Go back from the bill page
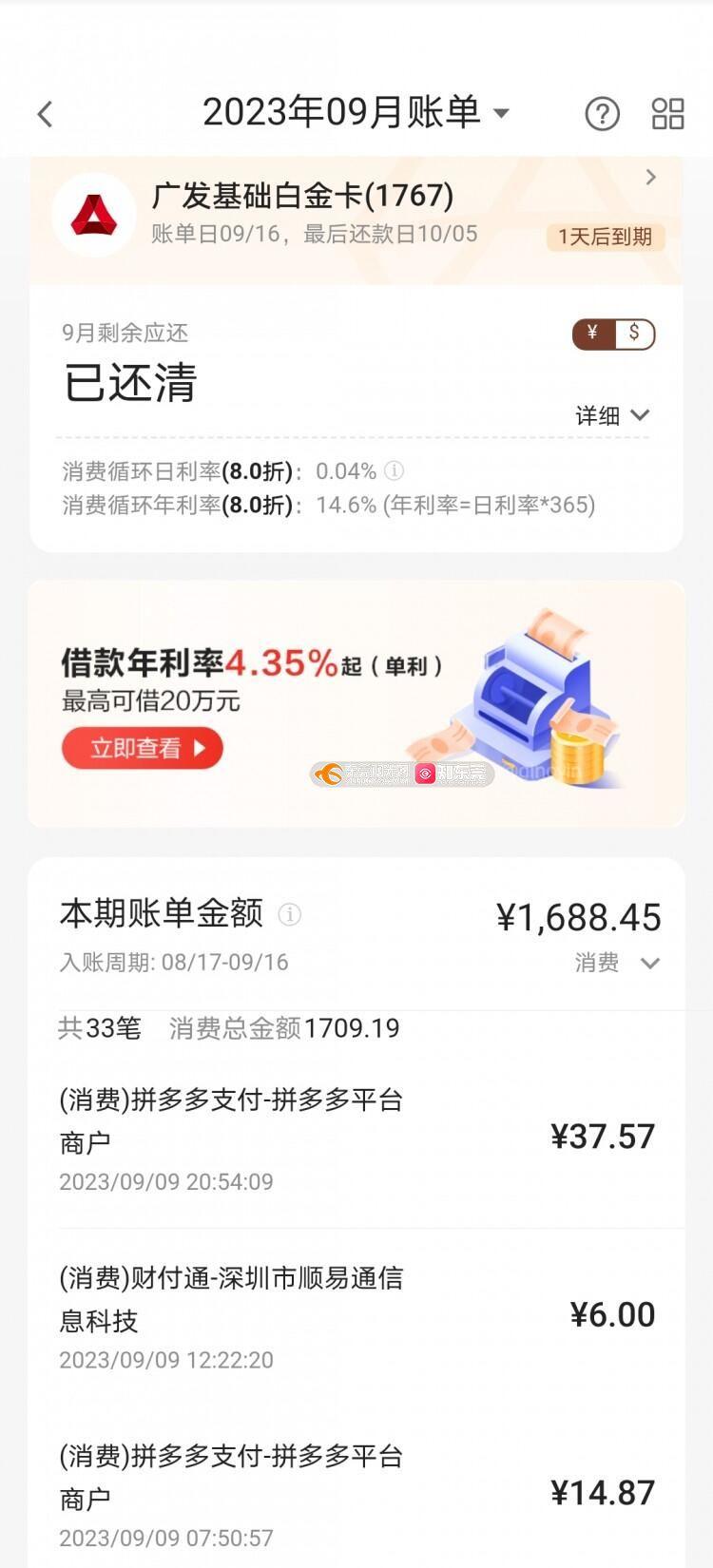 pos(45,114)
